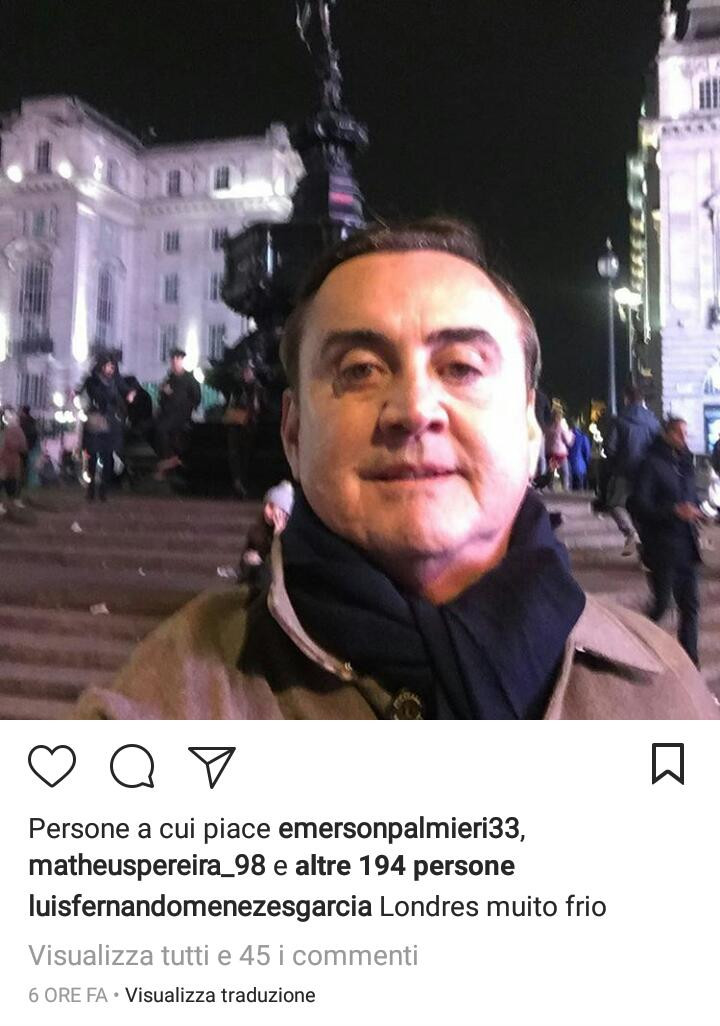720x1026 pixels.
Task: View the list of altre 194 persone
Action: 405,866
